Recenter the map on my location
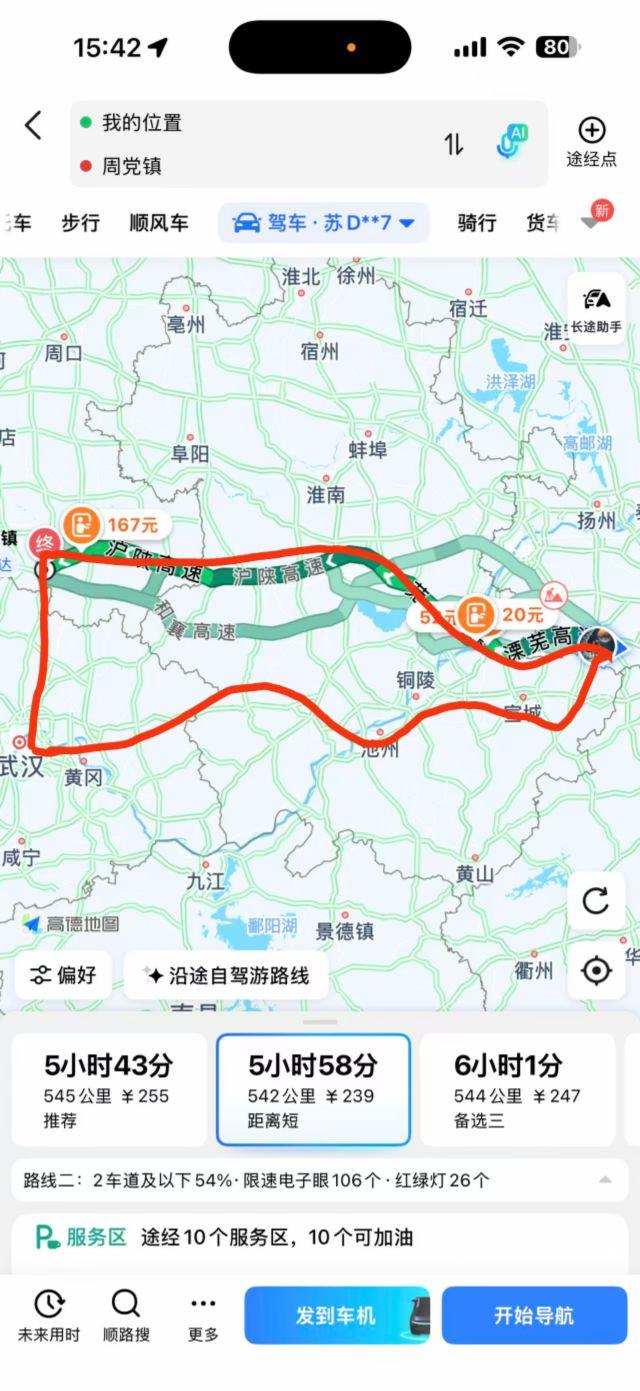This screenshot has width=640, height=1391. 596,970
